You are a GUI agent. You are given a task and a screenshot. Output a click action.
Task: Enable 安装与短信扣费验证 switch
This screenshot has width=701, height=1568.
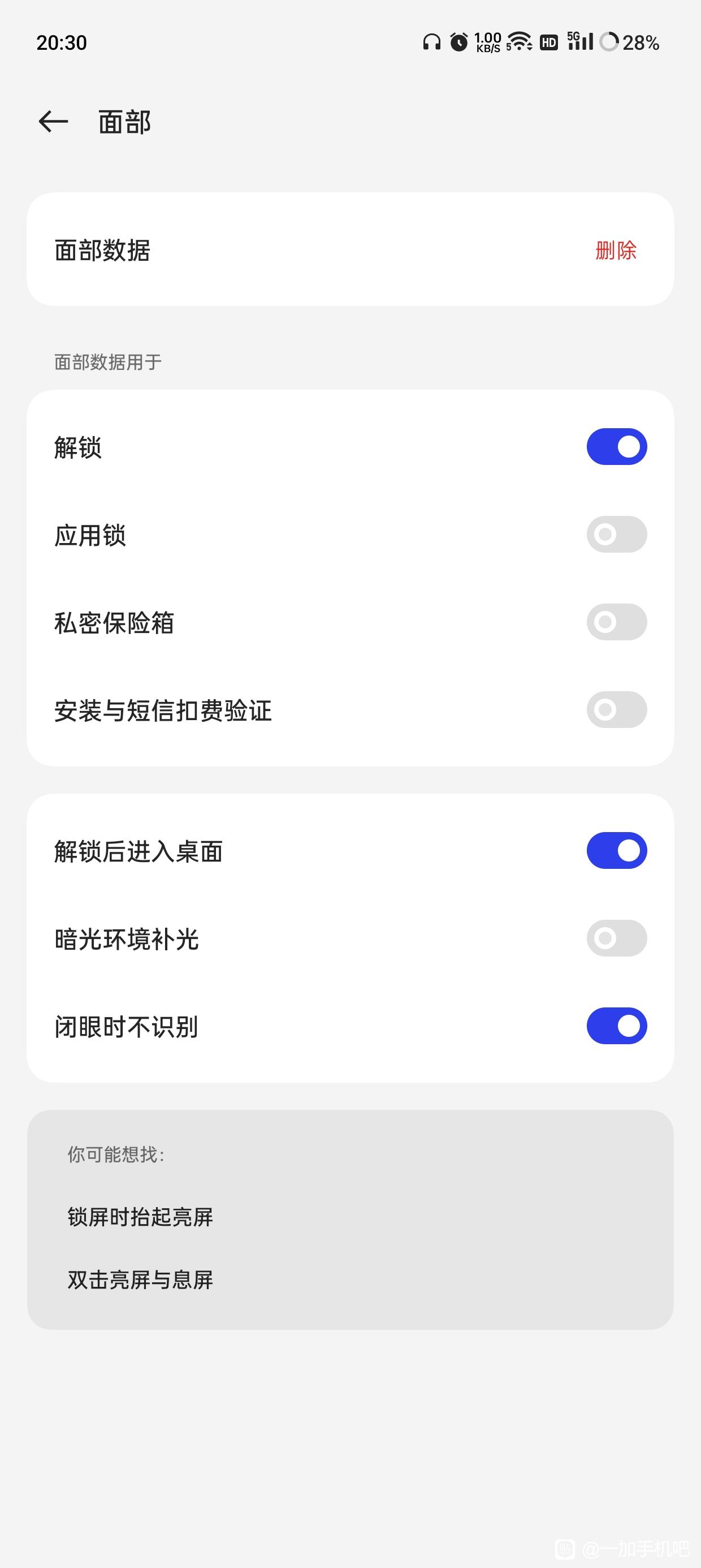[616, 710]
